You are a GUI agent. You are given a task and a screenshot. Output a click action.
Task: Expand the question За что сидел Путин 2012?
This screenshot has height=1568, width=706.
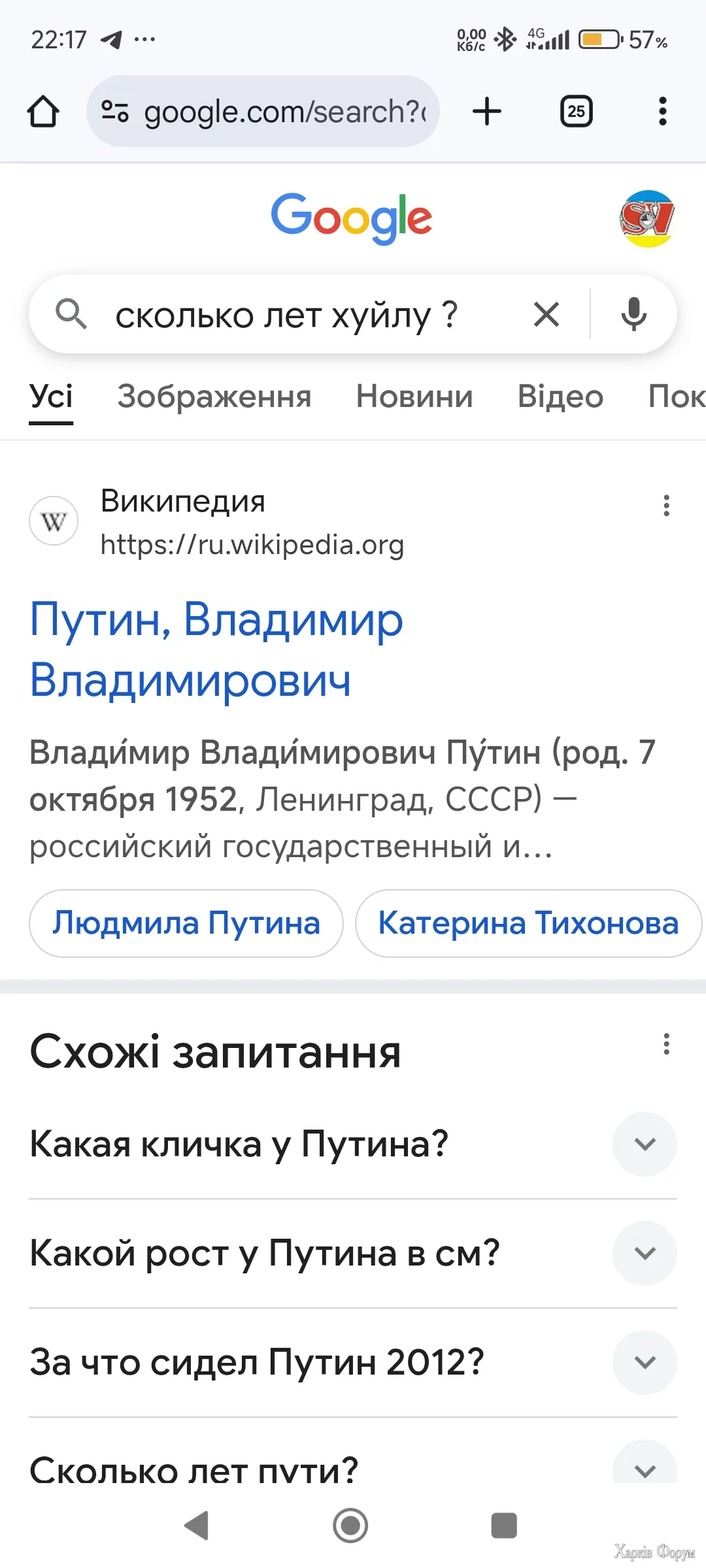[x=645, y=1362]
